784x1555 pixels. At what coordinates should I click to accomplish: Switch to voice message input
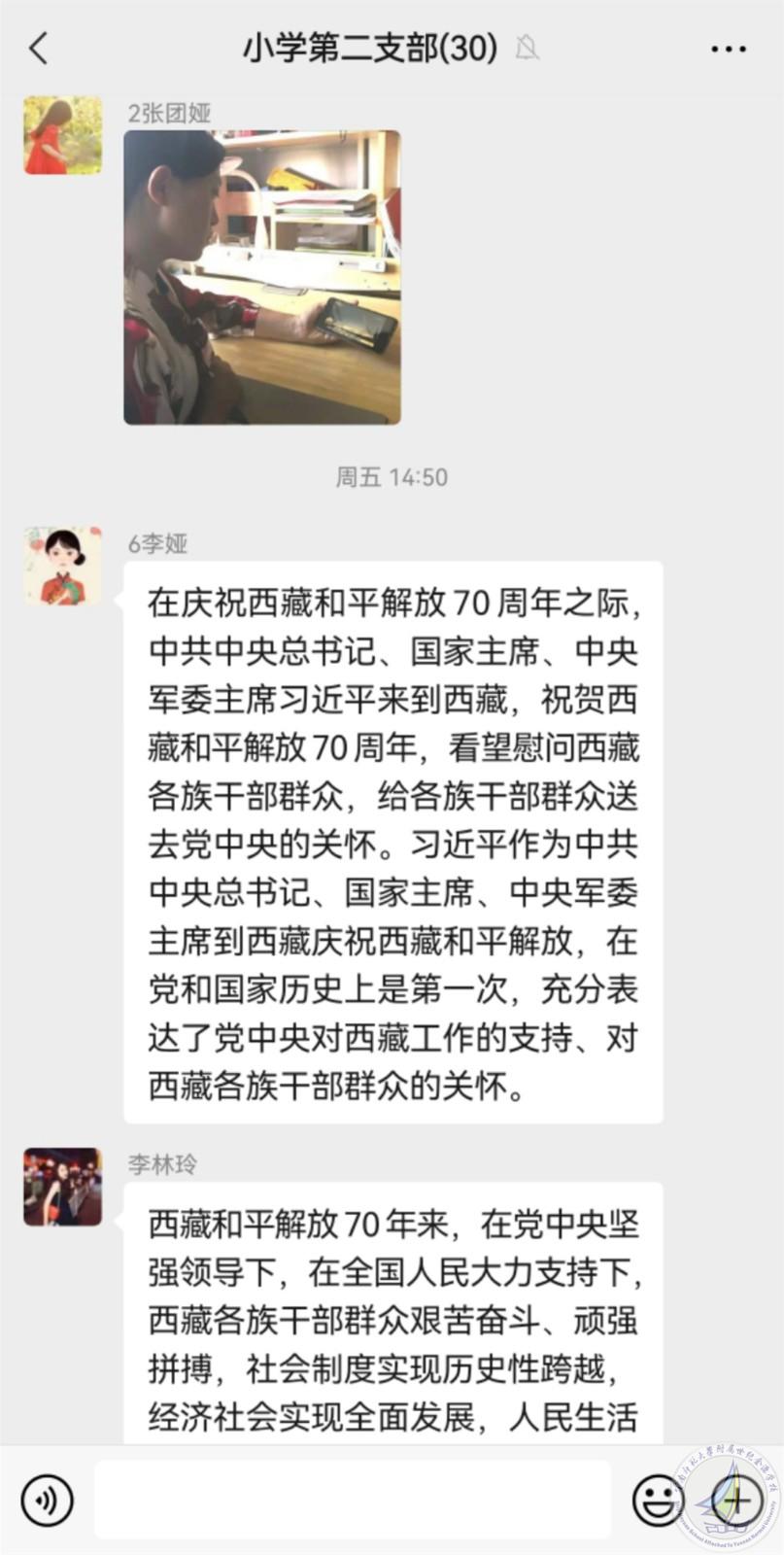(47, 1500)
